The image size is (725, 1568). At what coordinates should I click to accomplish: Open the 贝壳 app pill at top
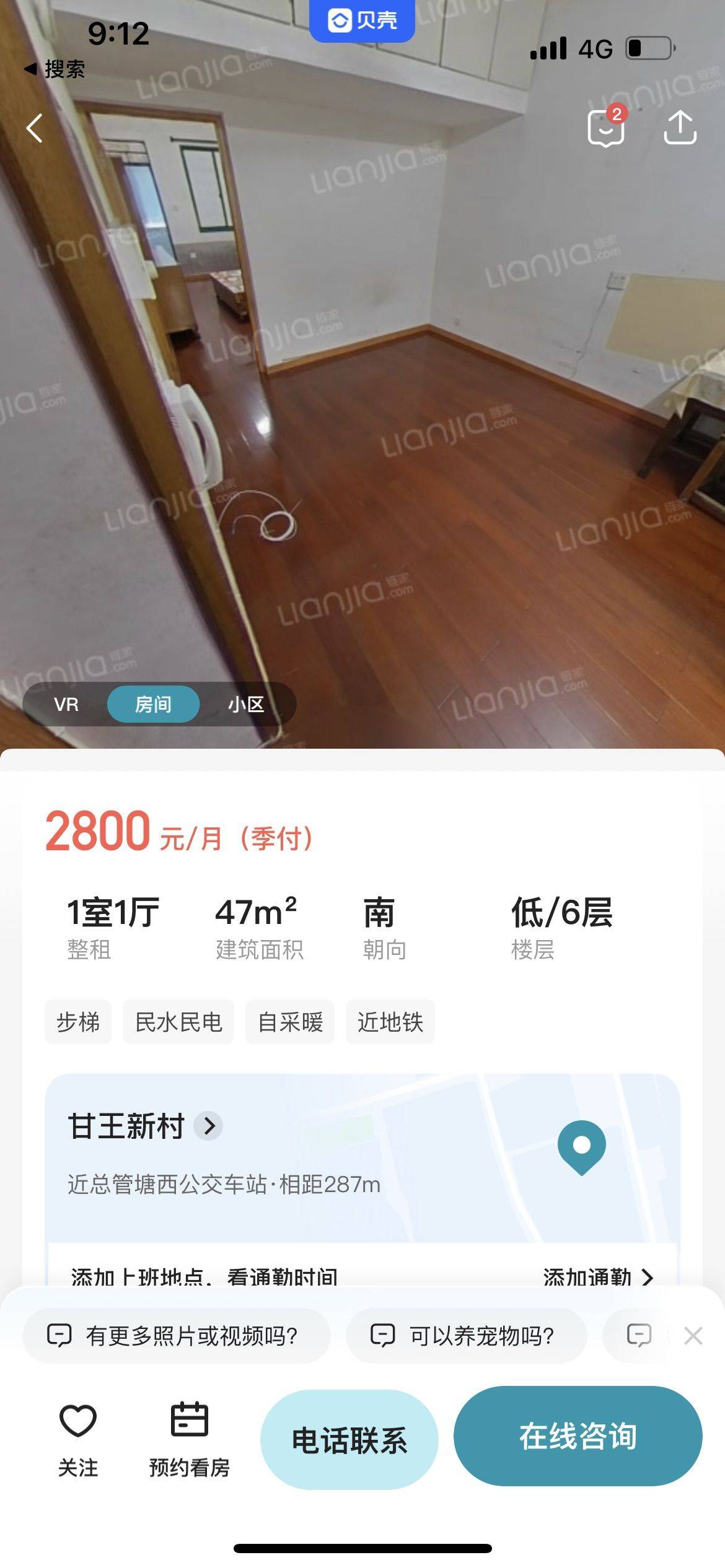362,20
